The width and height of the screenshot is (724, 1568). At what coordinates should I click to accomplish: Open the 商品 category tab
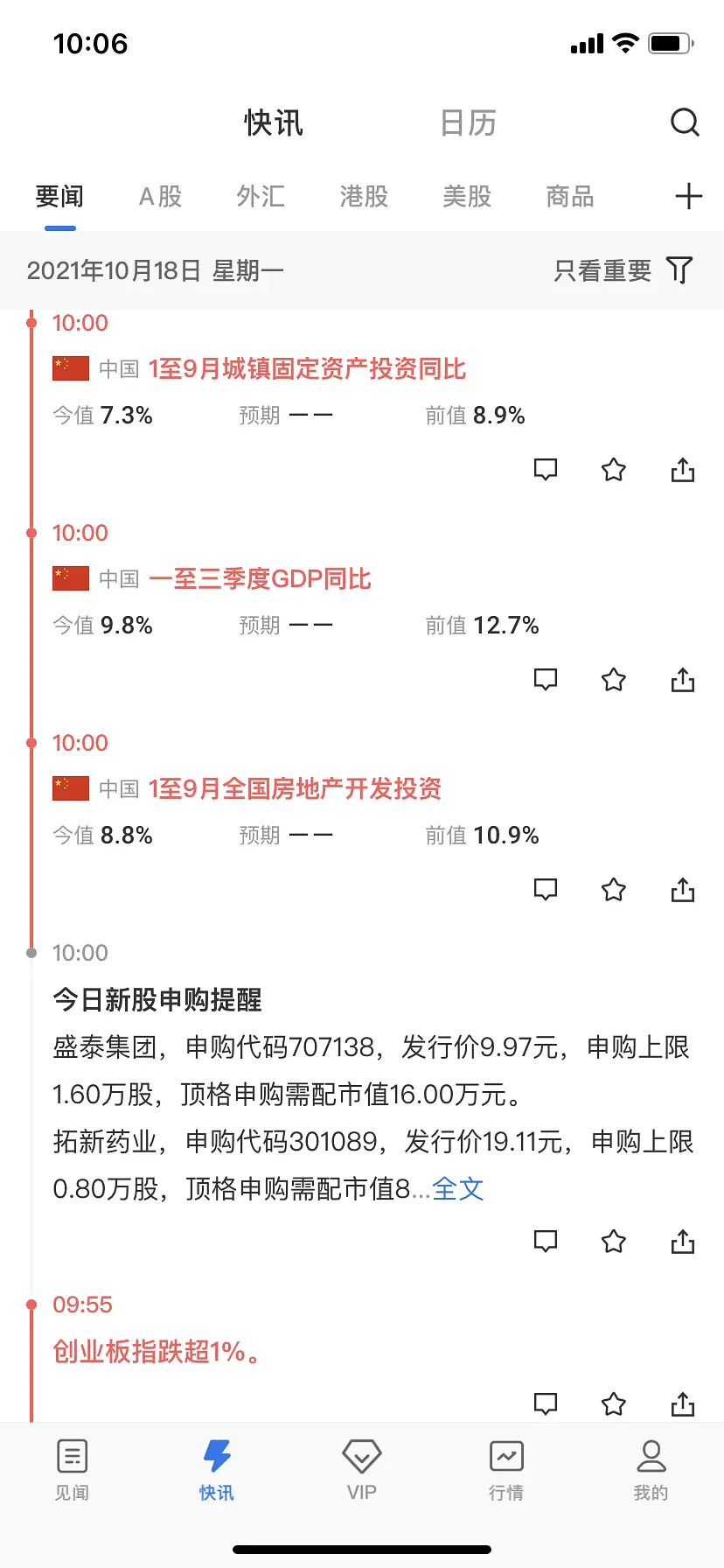pos(569,196)
